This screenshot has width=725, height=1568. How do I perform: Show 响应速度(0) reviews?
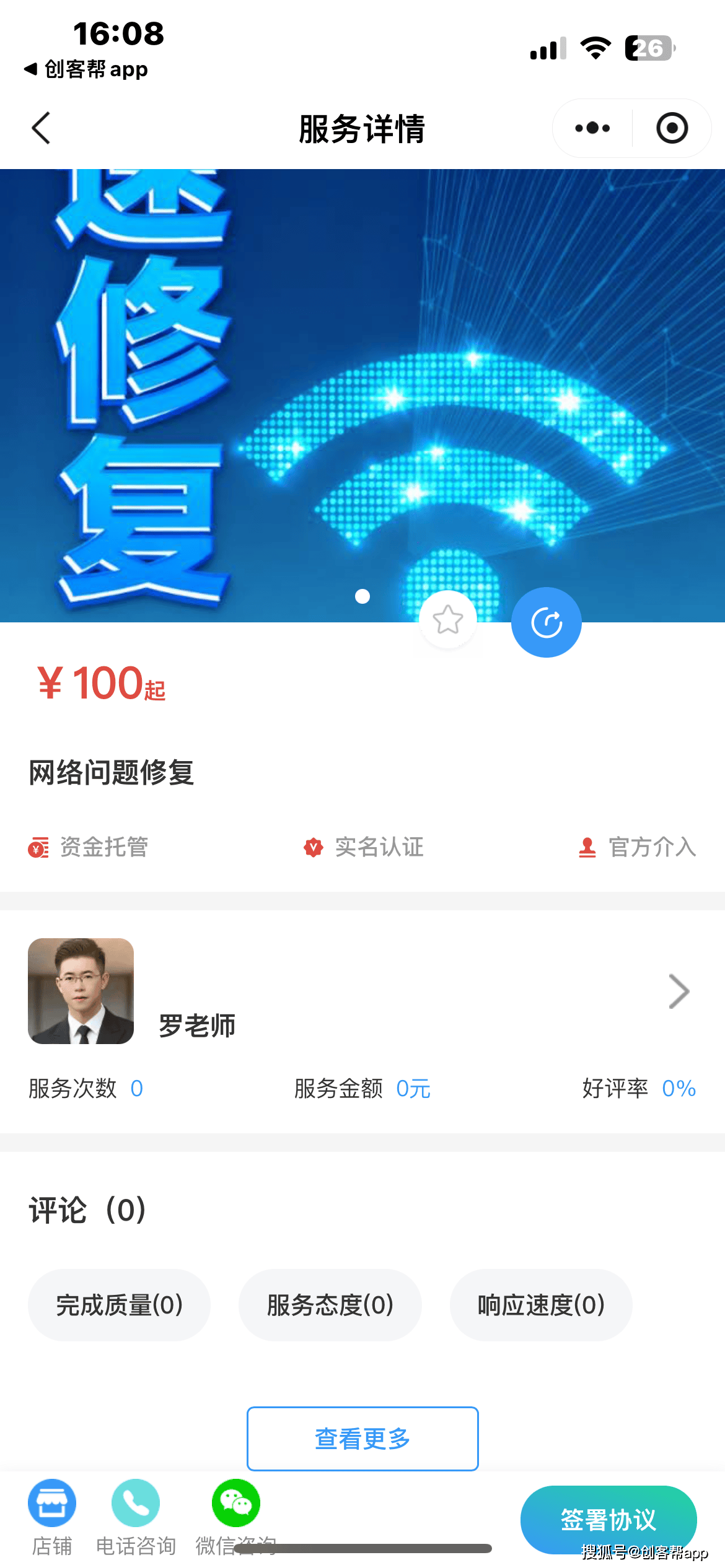point(540,1305)
